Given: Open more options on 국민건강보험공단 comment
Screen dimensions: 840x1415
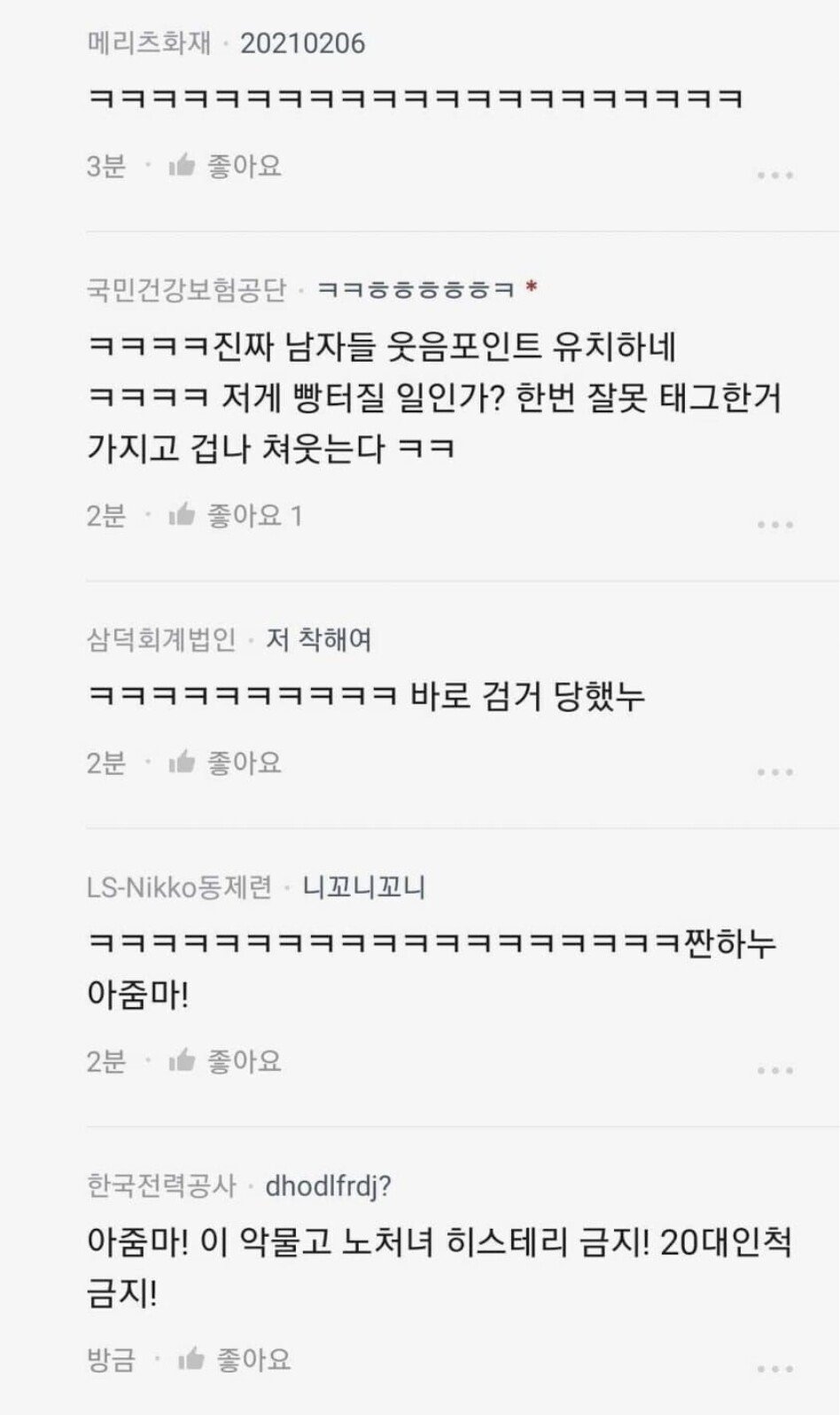Looking at the screenshot, I should coord(774,525).
